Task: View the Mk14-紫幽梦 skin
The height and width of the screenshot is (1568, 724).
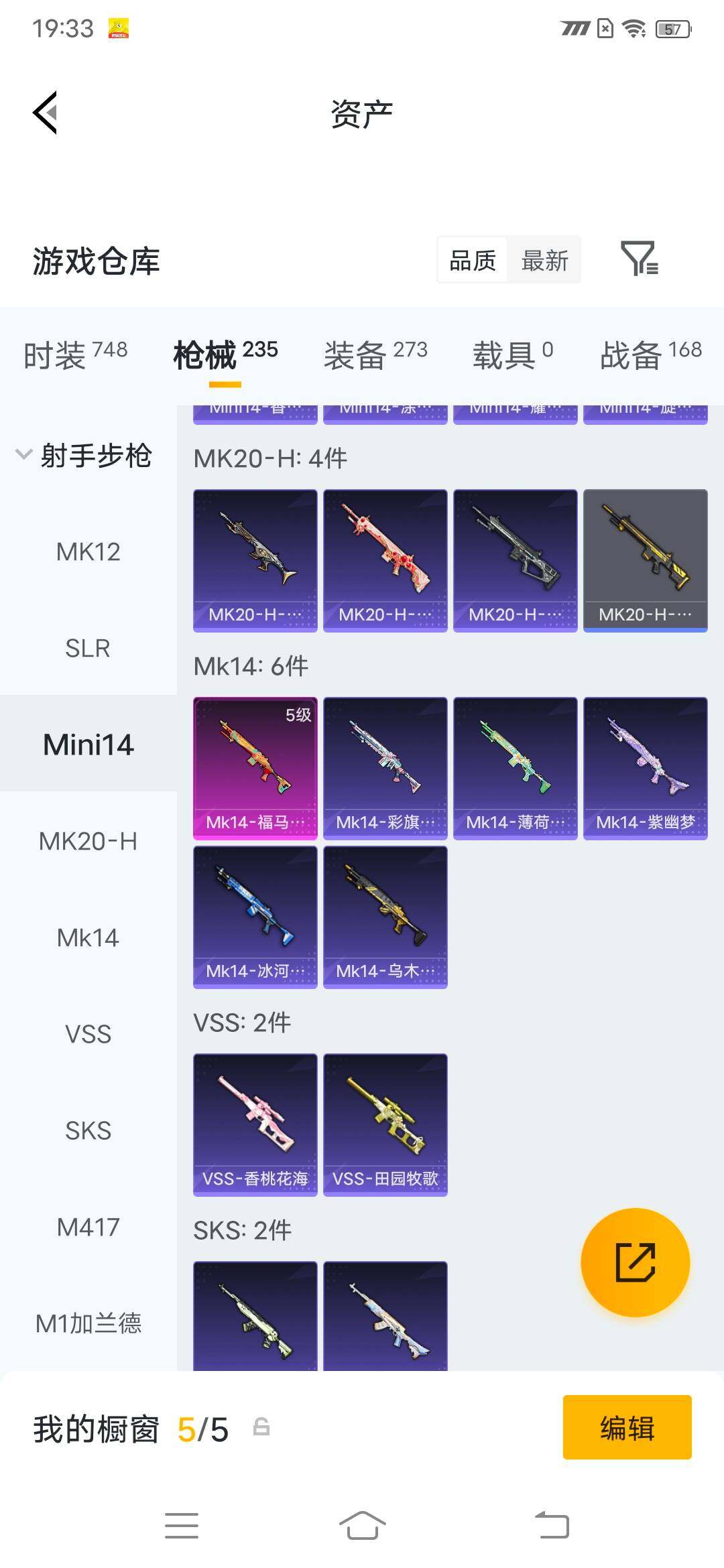Action: 646,768
